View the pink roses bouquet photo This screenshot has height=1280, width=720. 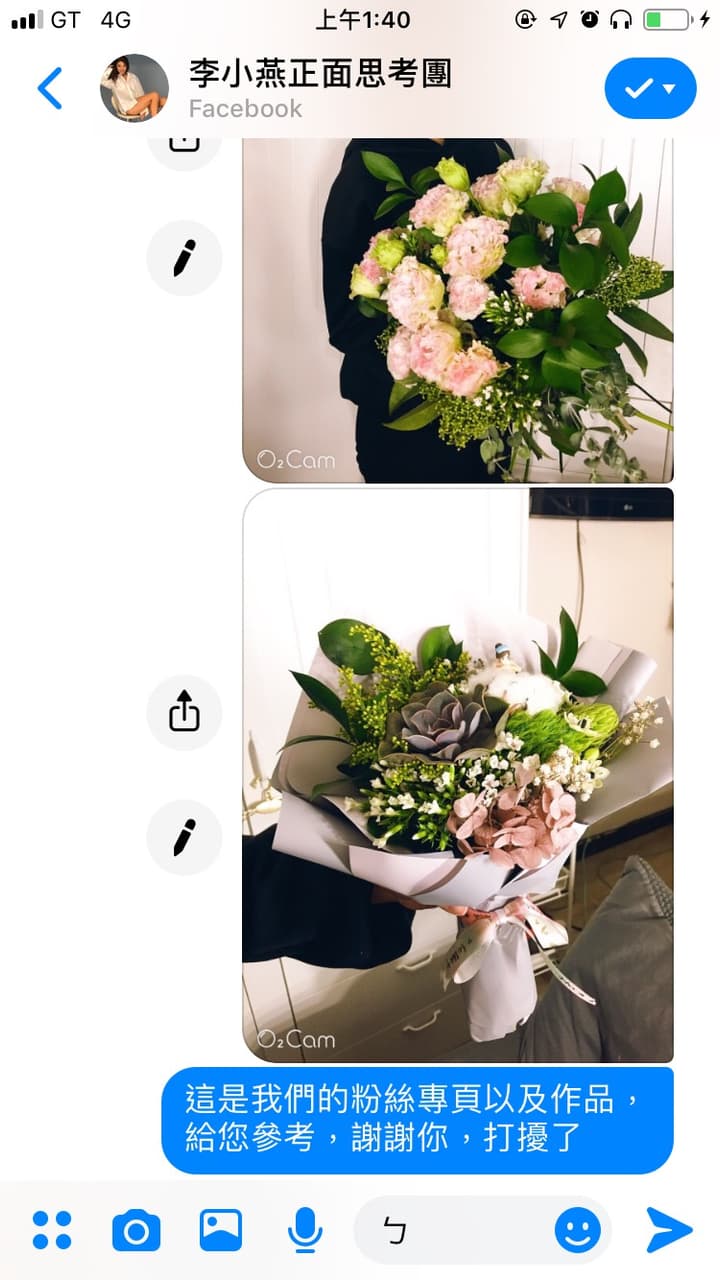click(458, 310)
